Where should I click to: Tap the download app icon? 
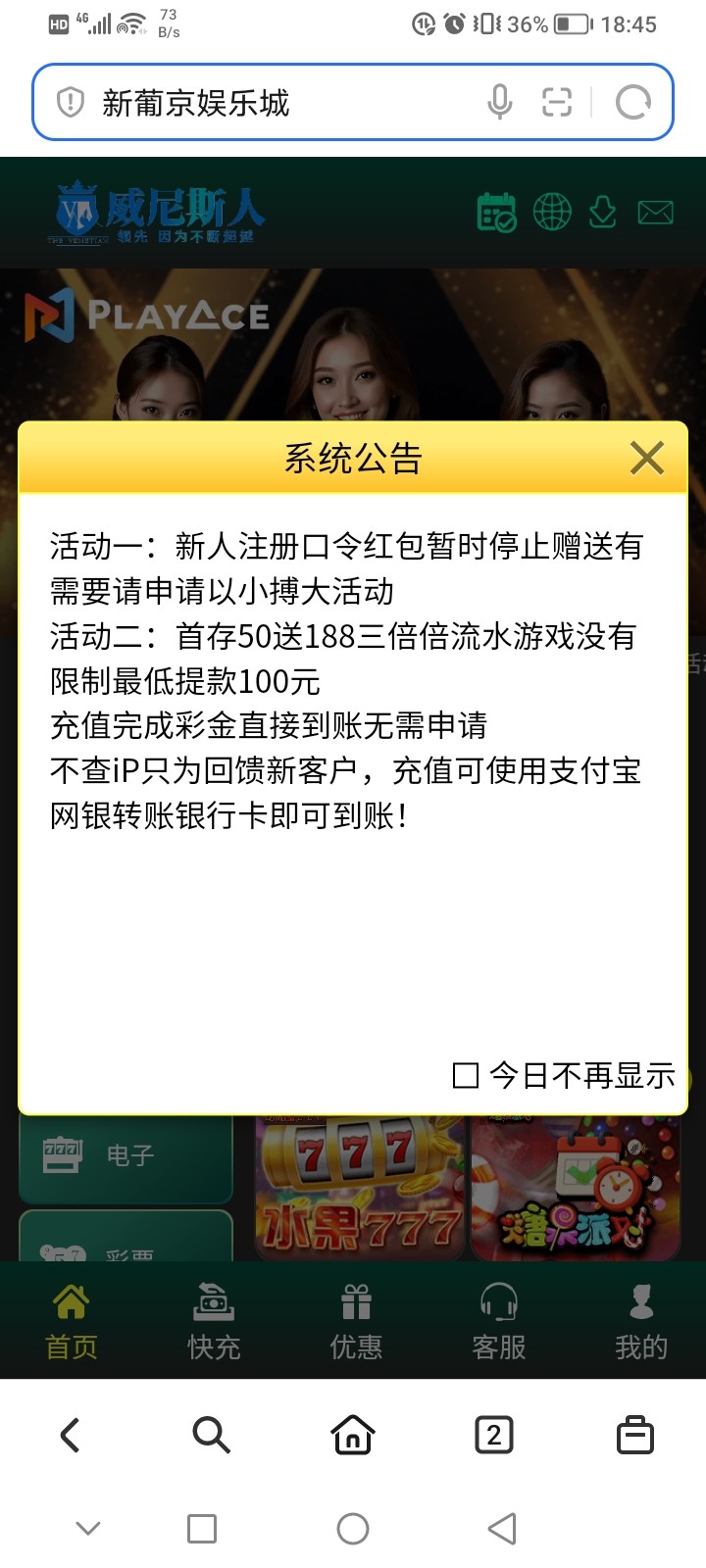point(603,212)
